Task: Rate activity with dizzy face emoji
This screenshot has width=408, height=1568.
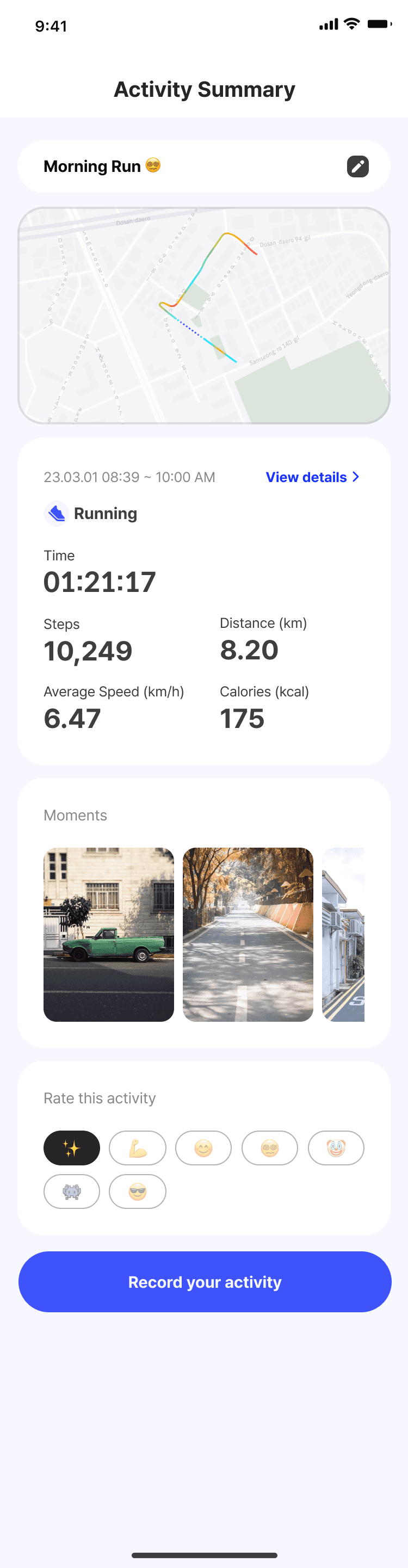Action: click(x=270, y=1147)
